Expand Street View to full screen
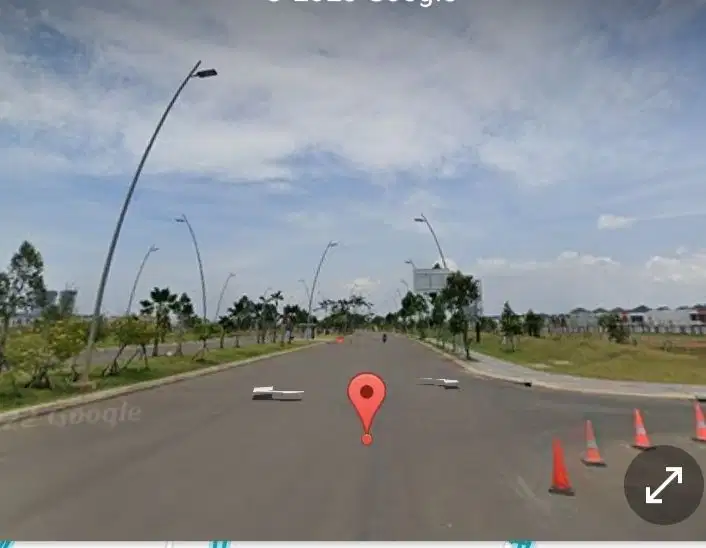 pyautogui.click(x=664, y=485)
